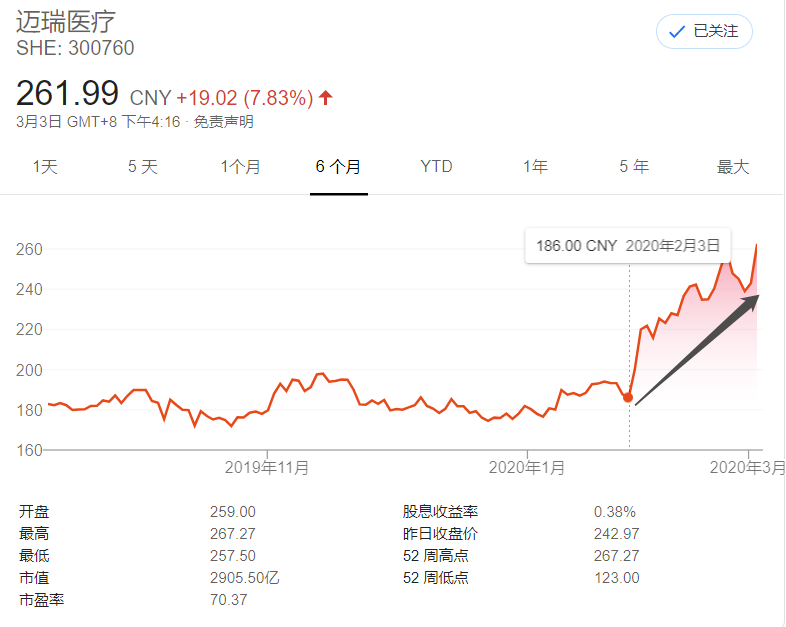786x627 pixels.
Task: Open the 免责声明 disclaimer link
Action: pos(223,122)
